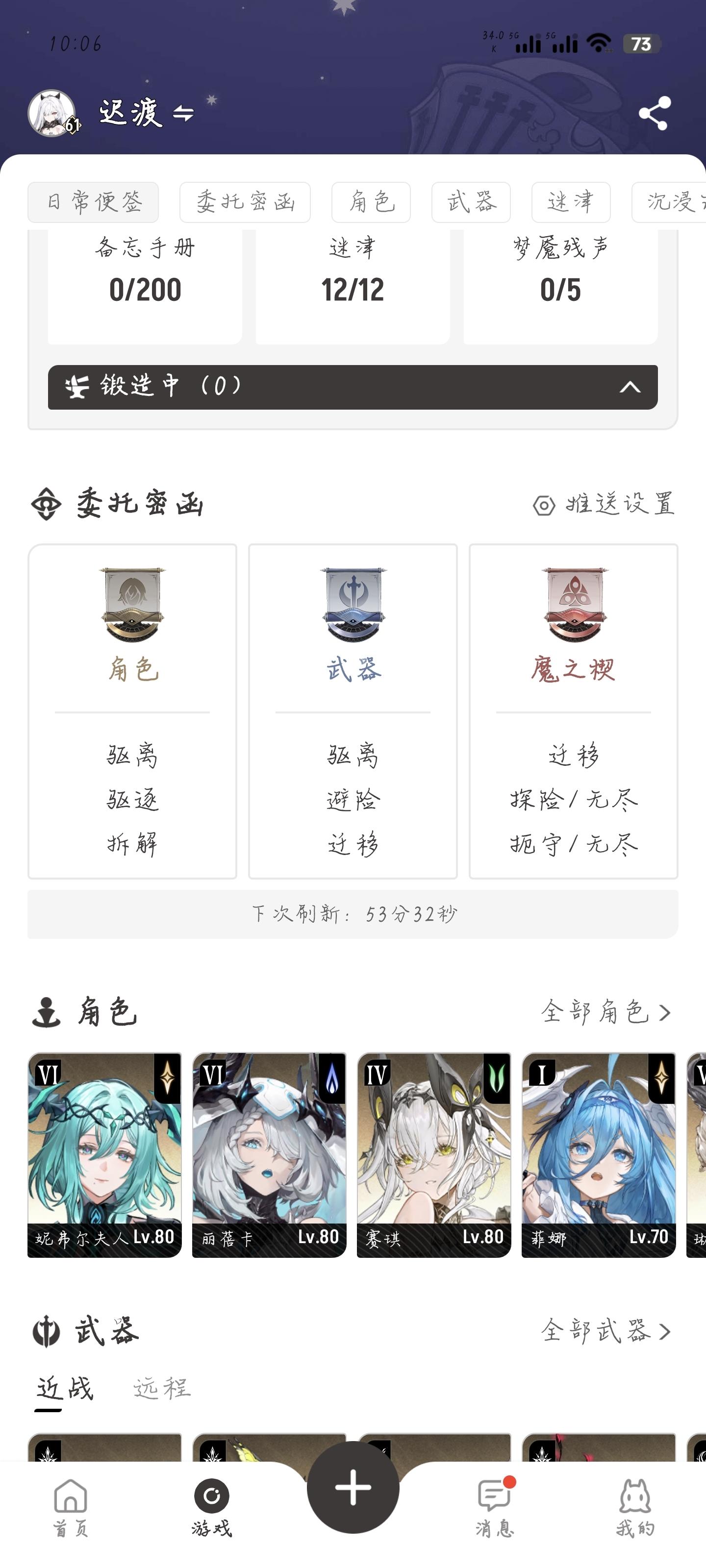Open character card 妮弗尔夫人
Image resolution: width=706 pixels, height=1568 pixels.
coord(105,1155)
